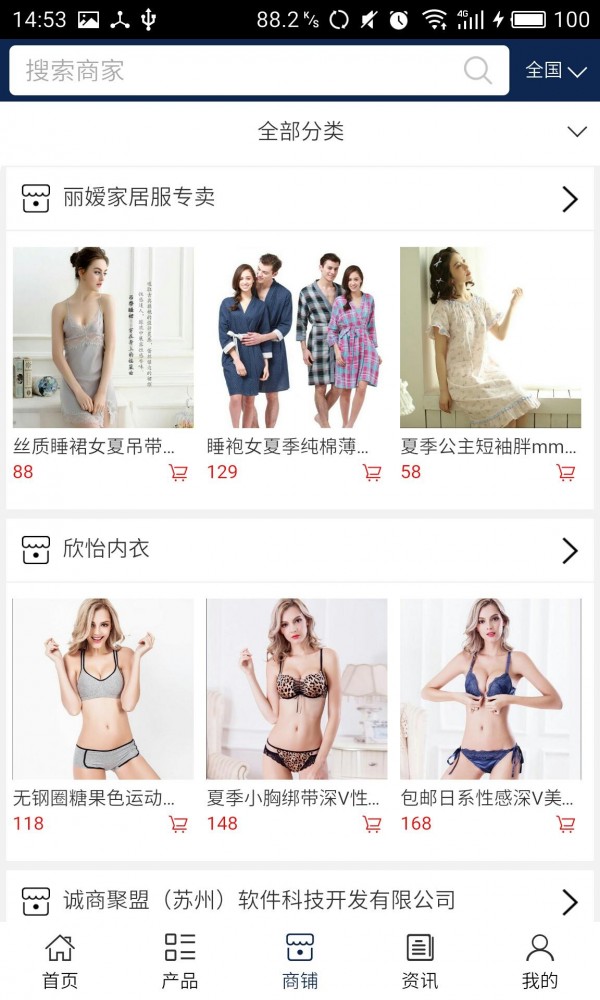Screen dimensions: 600x1000
Task: Open the 全国 region dropdown
Action: pos(556,70)
